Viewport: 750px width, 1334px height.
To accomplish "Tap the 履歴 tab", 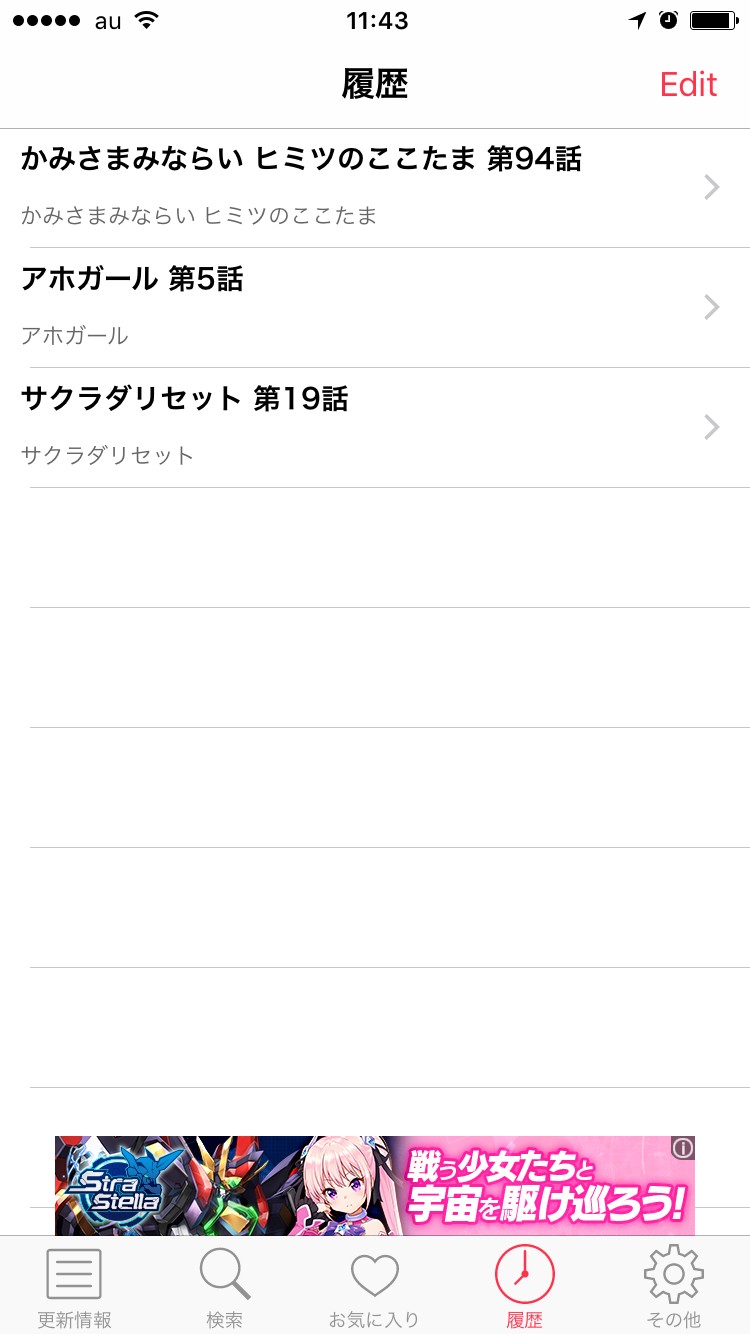I will point(524,1287).
